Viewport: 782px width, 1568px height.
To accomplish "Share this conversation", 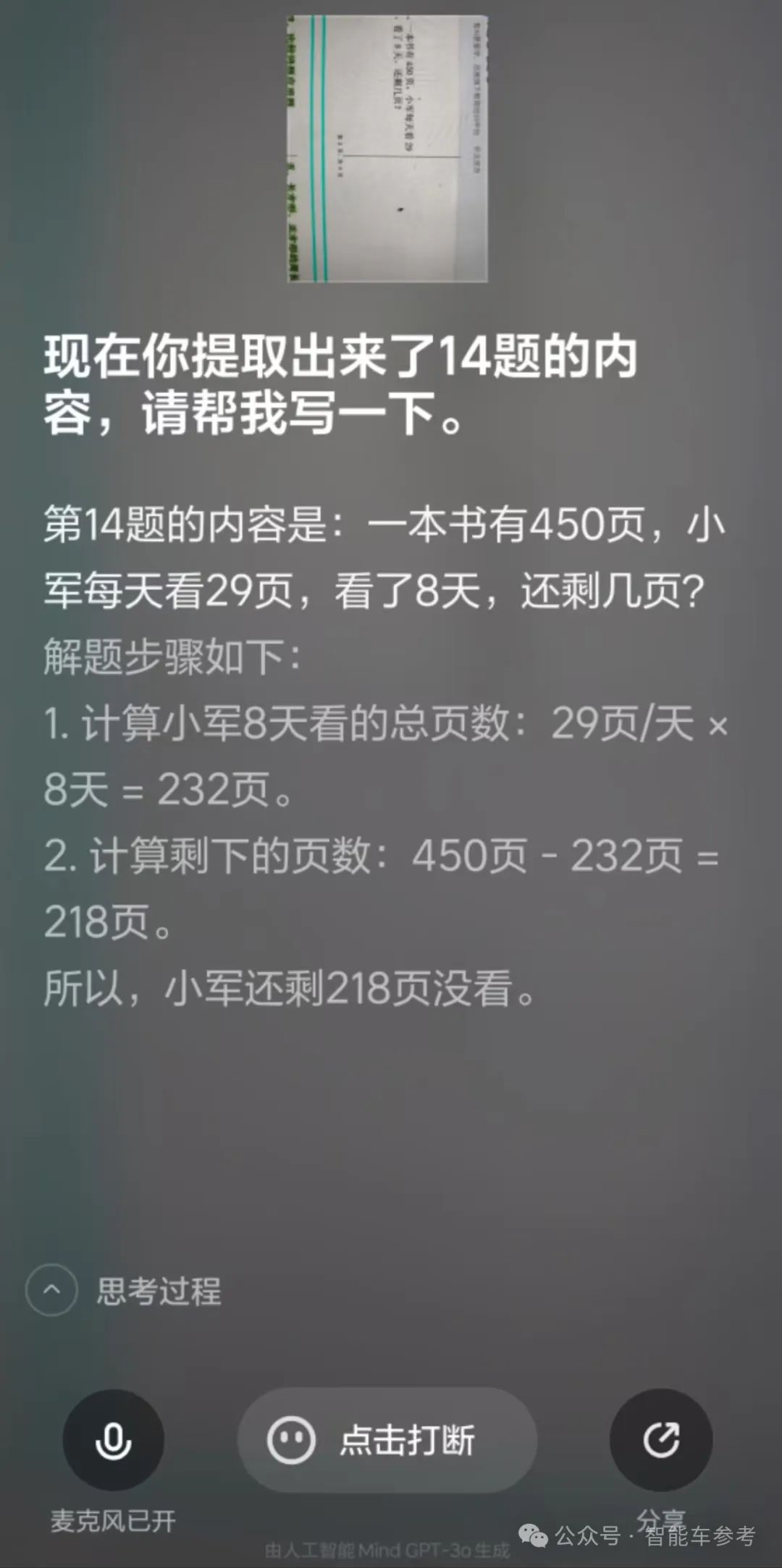I will click(660, 1439).
